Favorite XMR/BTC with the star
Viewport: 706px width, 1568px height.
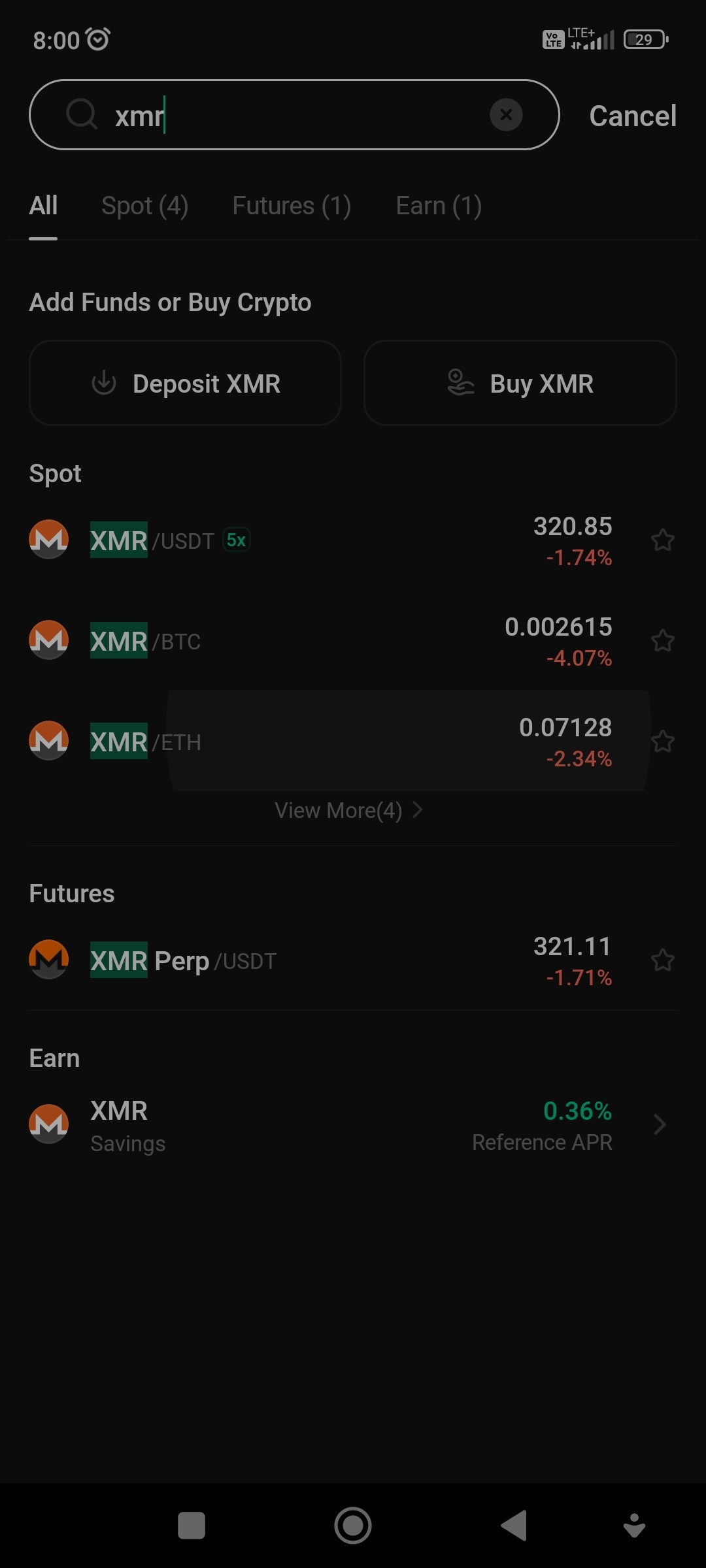(x=662, y=642)
